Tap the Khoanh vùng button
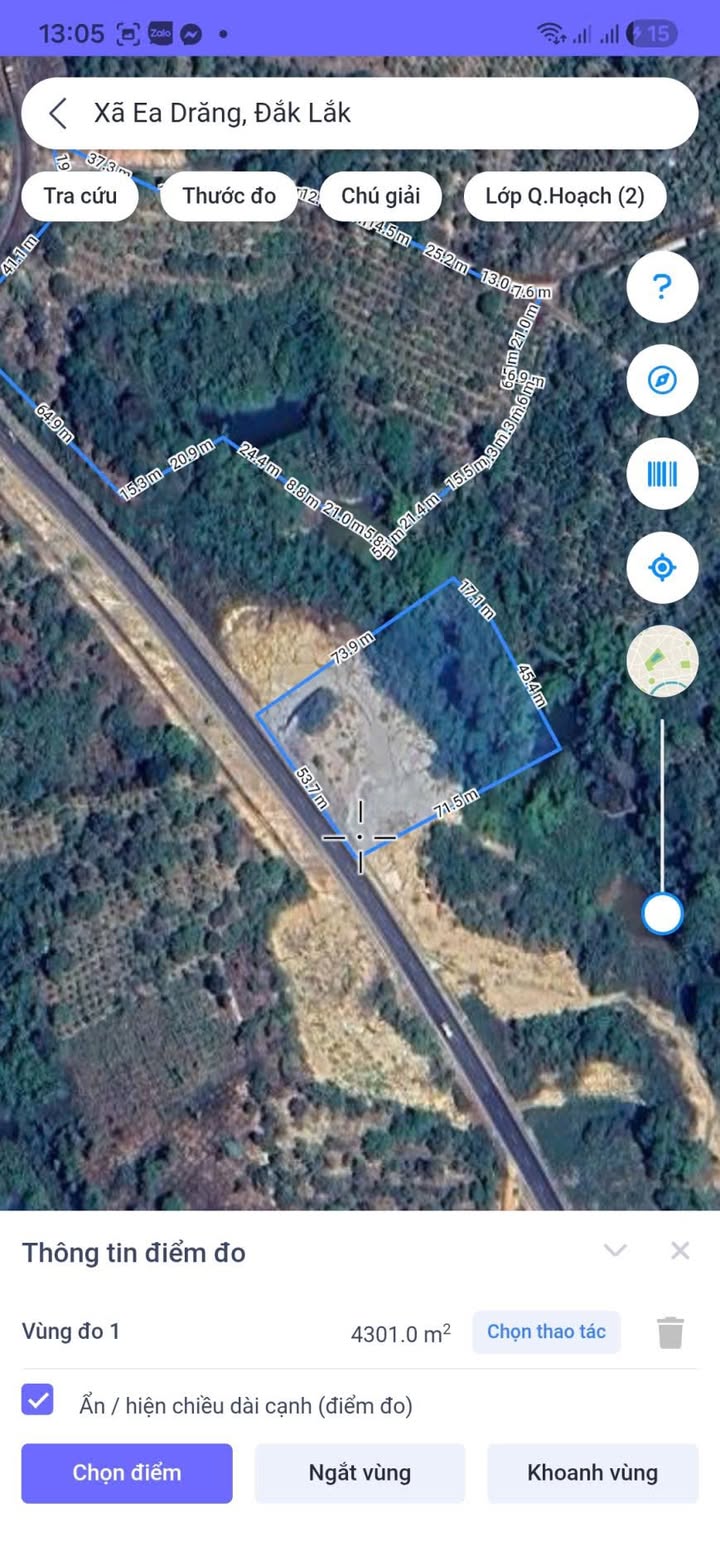 point(592,1473)
